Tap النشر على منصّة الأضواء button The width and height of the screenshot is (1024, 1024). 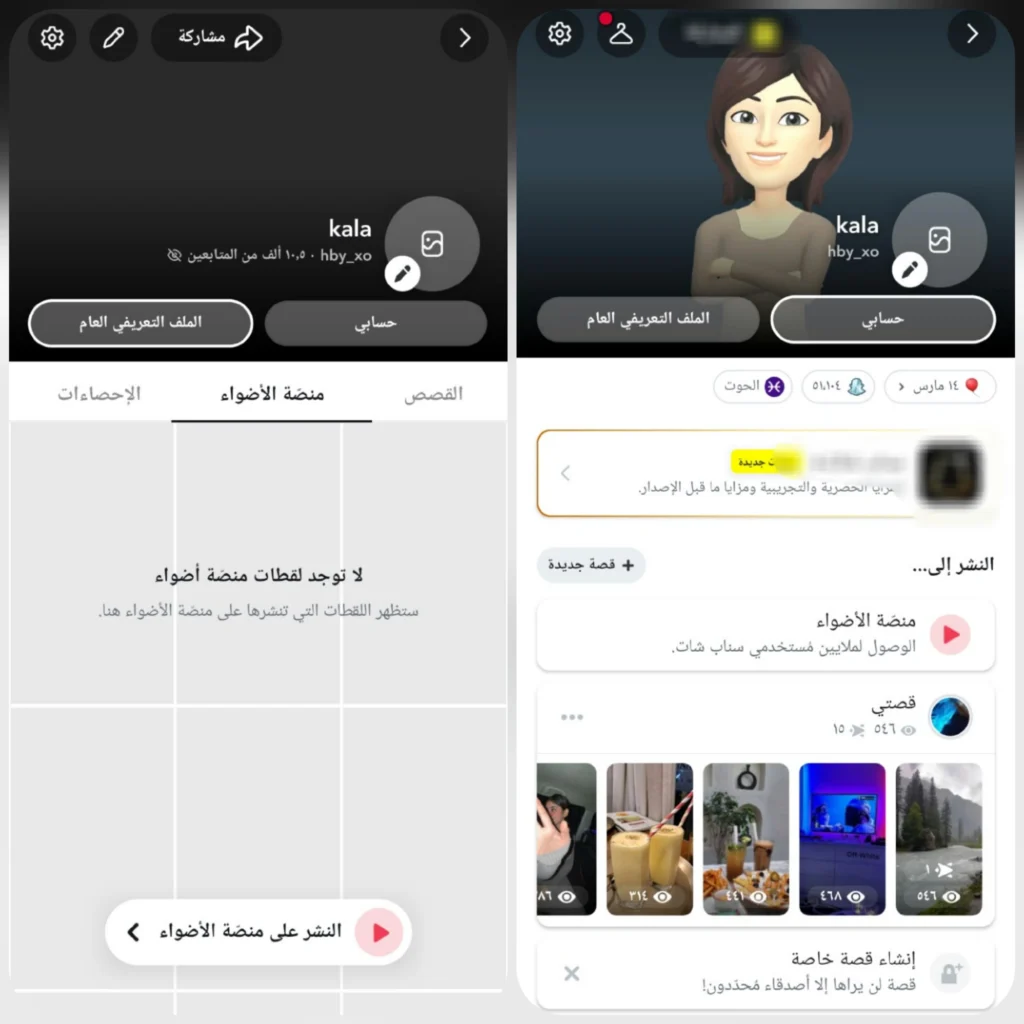coord(259,932)
